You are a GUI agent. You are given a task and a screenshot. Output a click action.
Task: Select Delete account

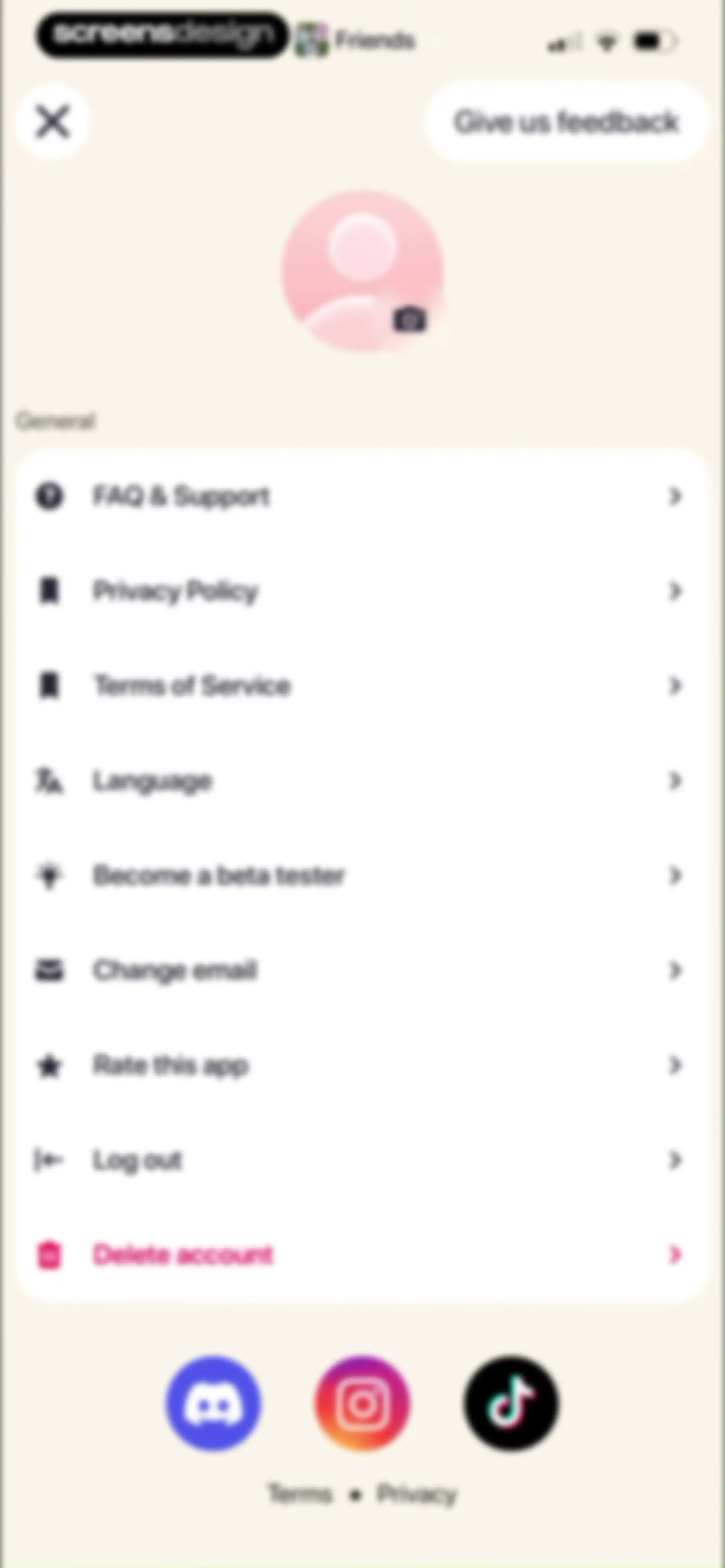tap(362, 1255)
